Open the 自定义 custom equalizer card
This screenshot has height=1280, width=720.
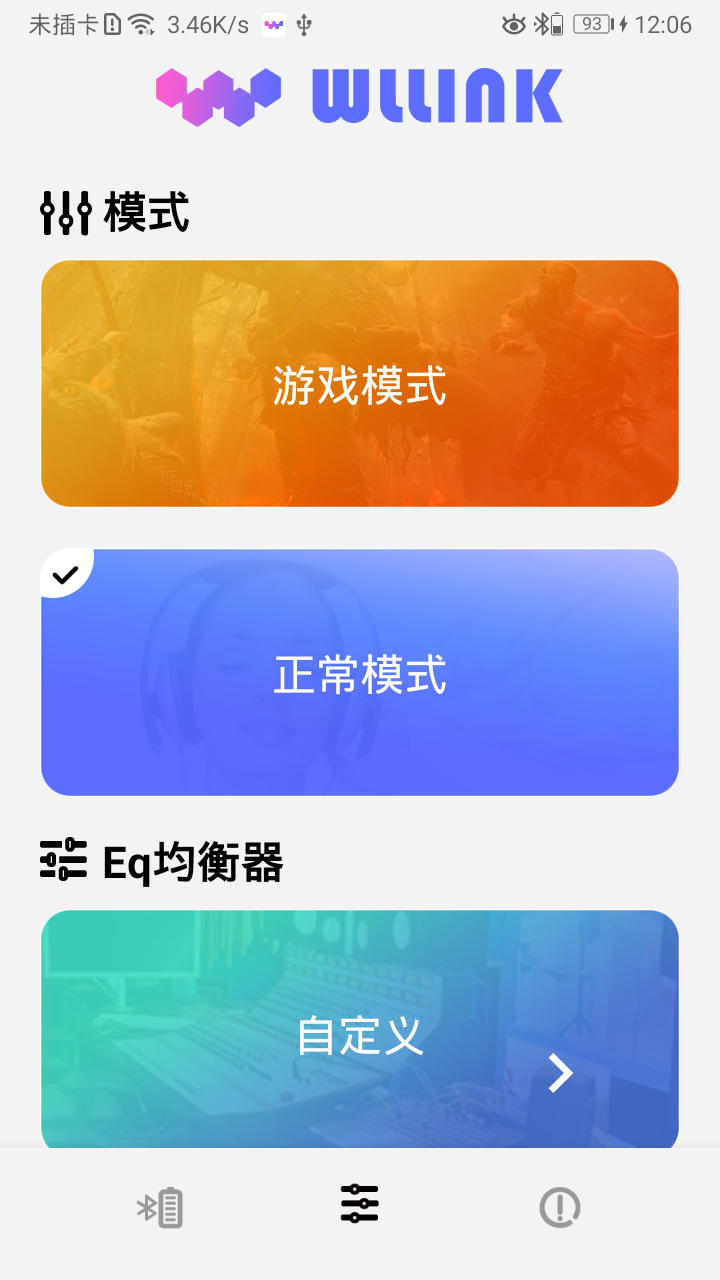pos(360,1032)
